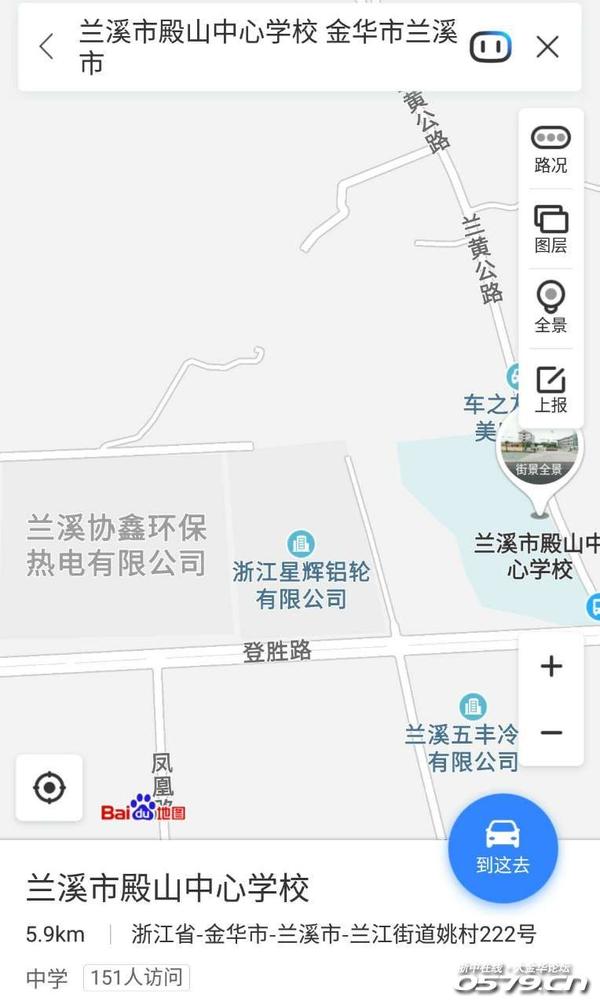The image size is (600, 1005).
Task: Zoom out on the map
Action: coord(551,732)
